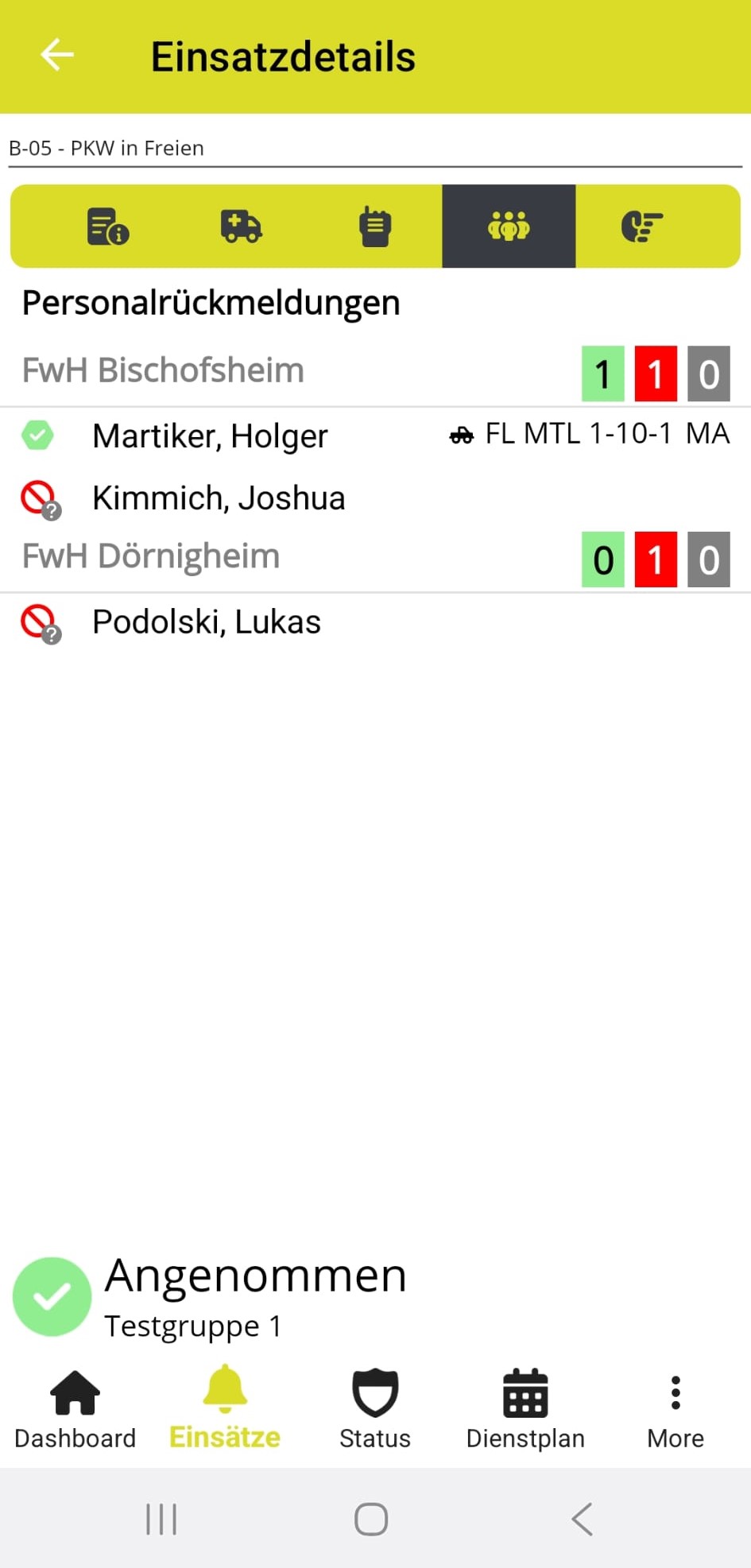Open the mission B-05 - PKW in Freien
The width and height of the screenshot is (751, 1568).
click(x=106, y=147)
